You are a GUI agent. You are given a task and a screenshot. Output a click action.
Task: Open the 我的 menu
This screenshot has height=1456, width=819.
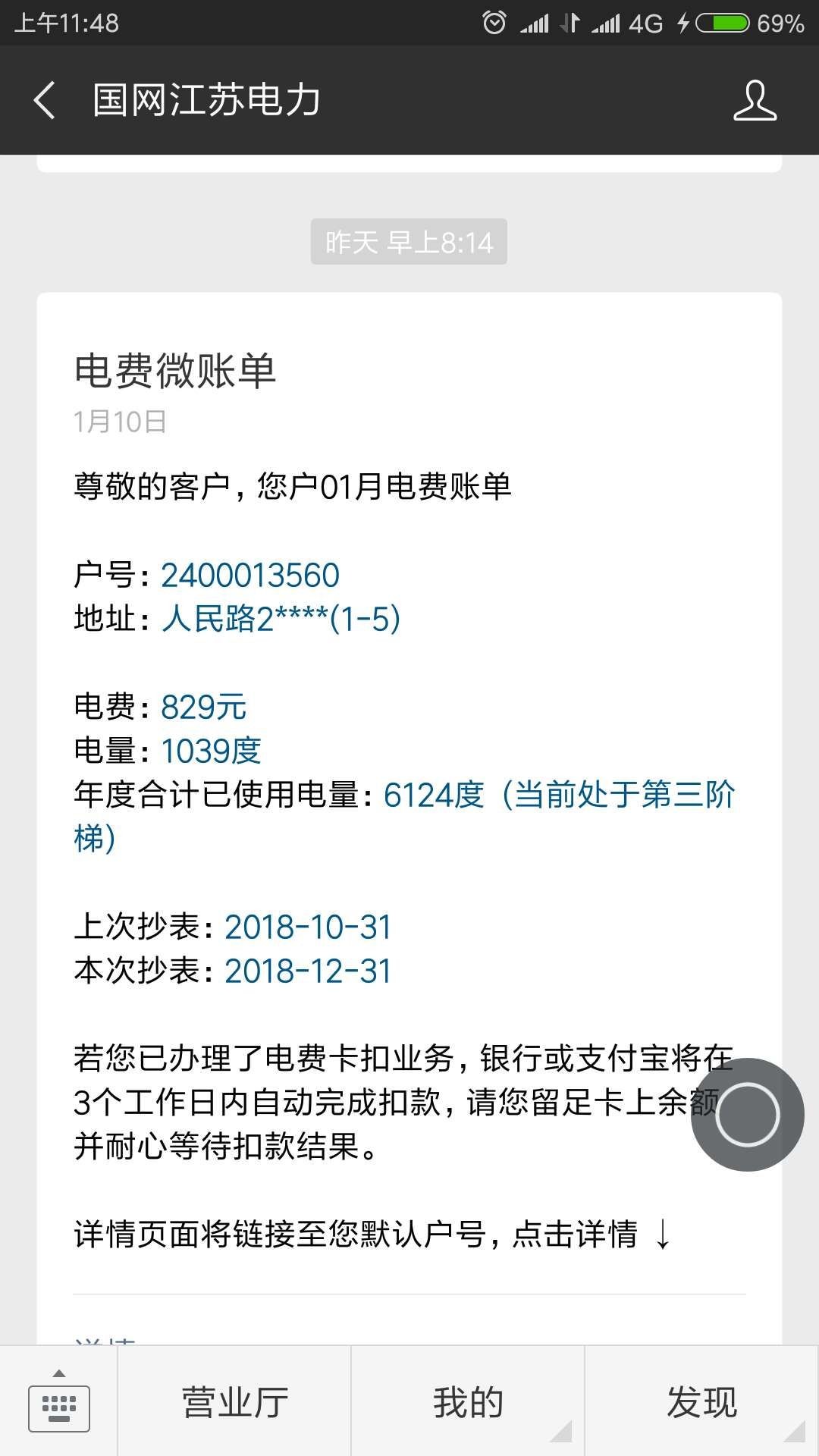(468, 1401)
